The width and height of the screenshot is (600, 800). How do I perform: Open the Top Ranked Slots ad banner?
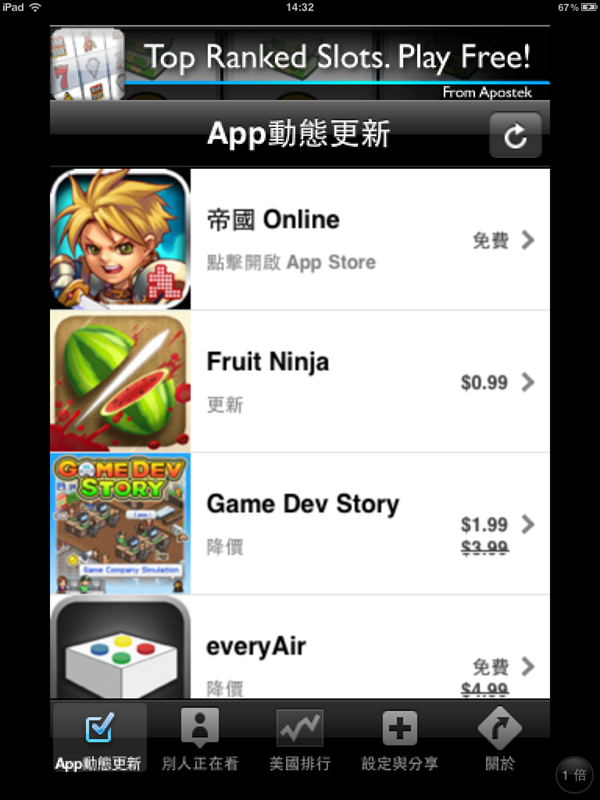(300, 63)
